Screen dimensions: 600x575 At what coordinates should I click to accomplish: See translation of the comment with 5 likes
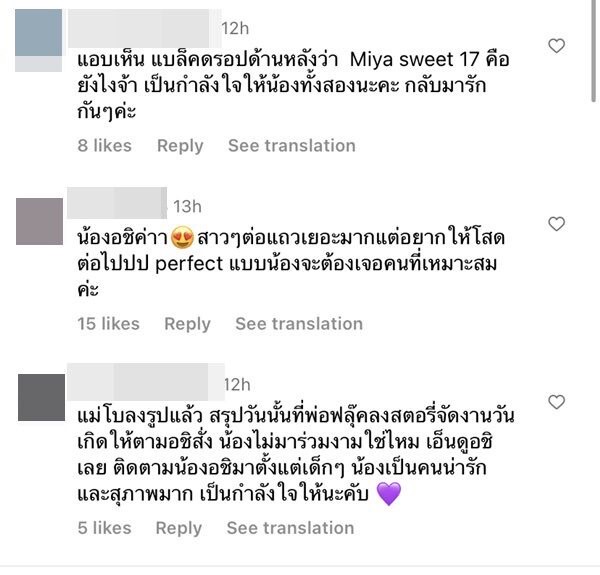click(291, 528)
